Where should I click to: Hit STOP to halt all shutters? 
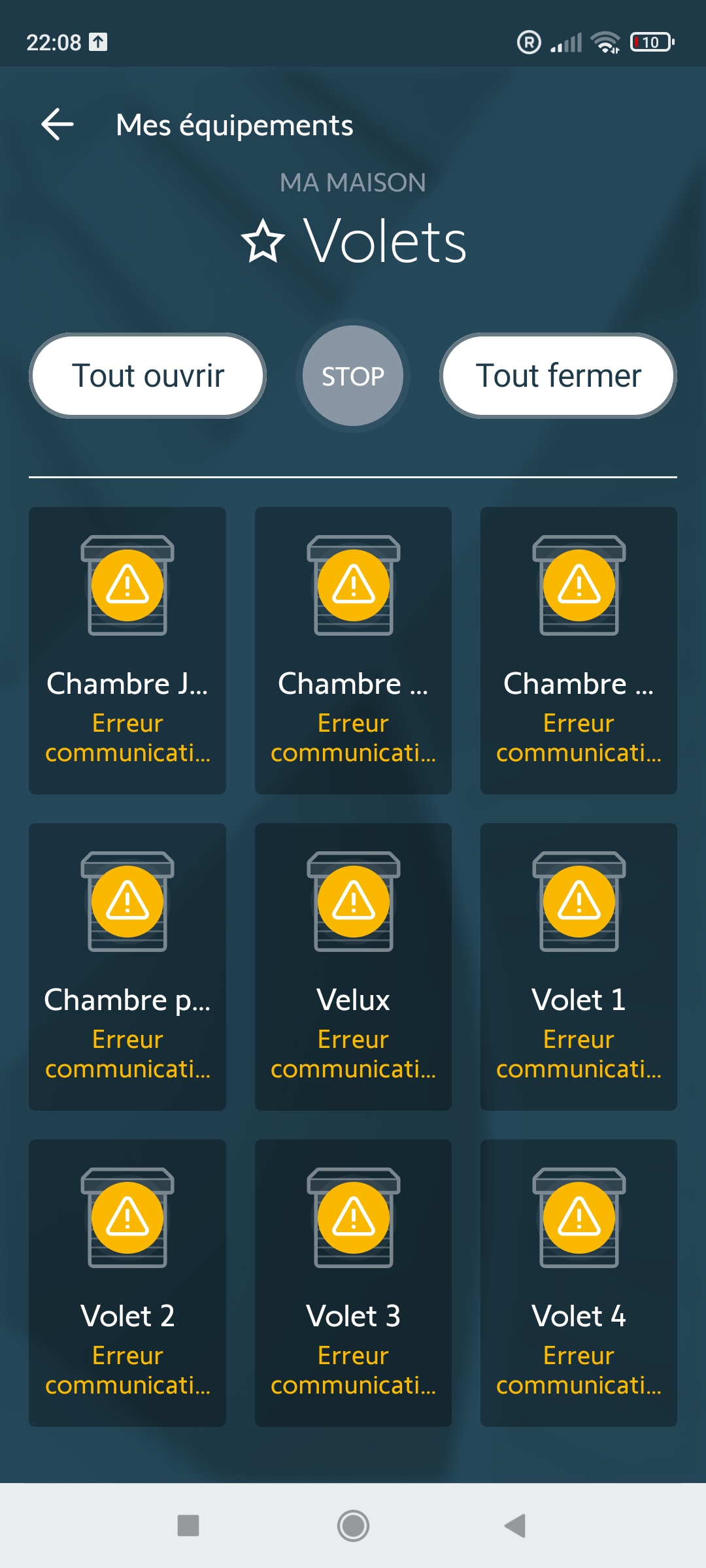[x=353, y=376]
